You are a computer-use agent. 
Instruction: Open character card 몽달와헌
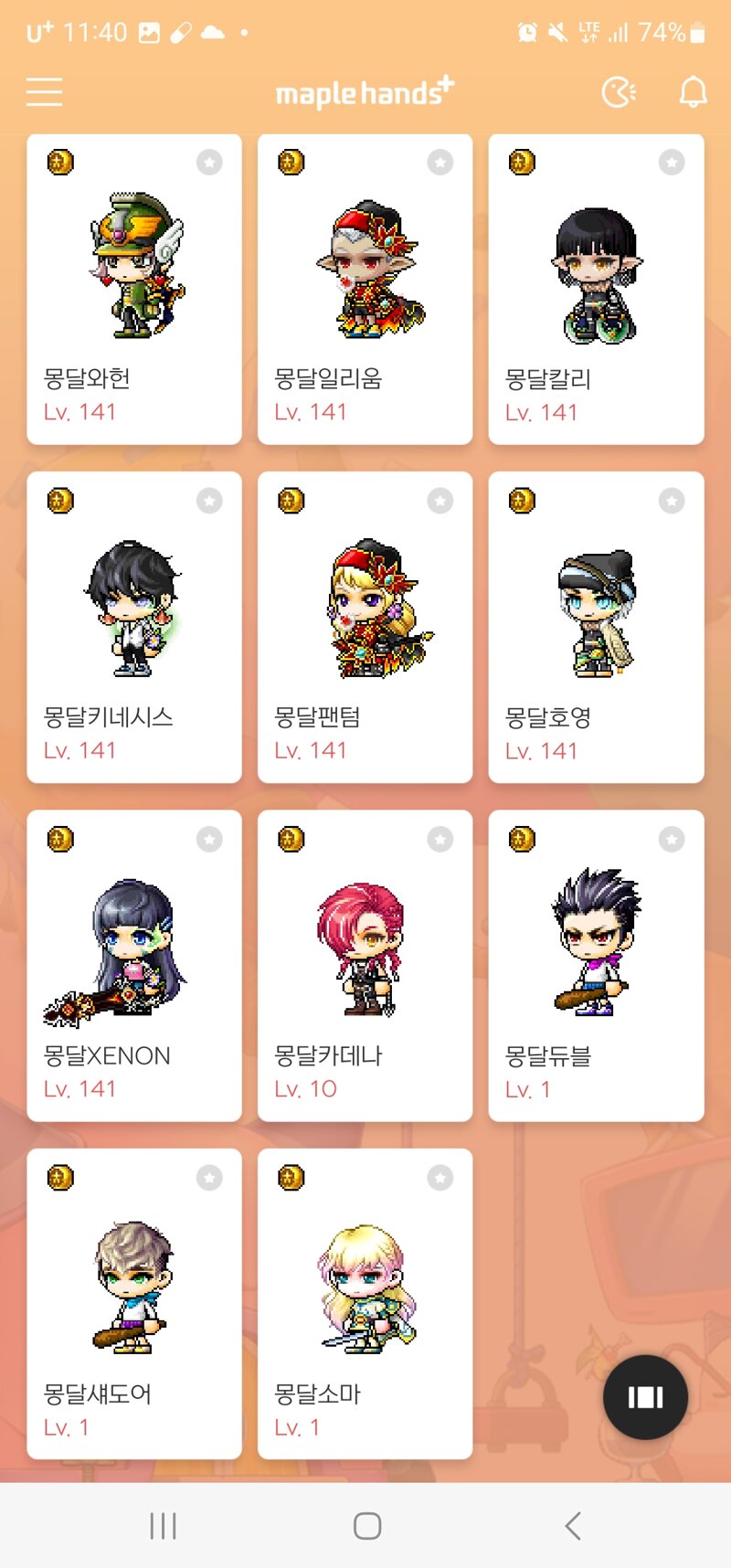tap(134, 290)
